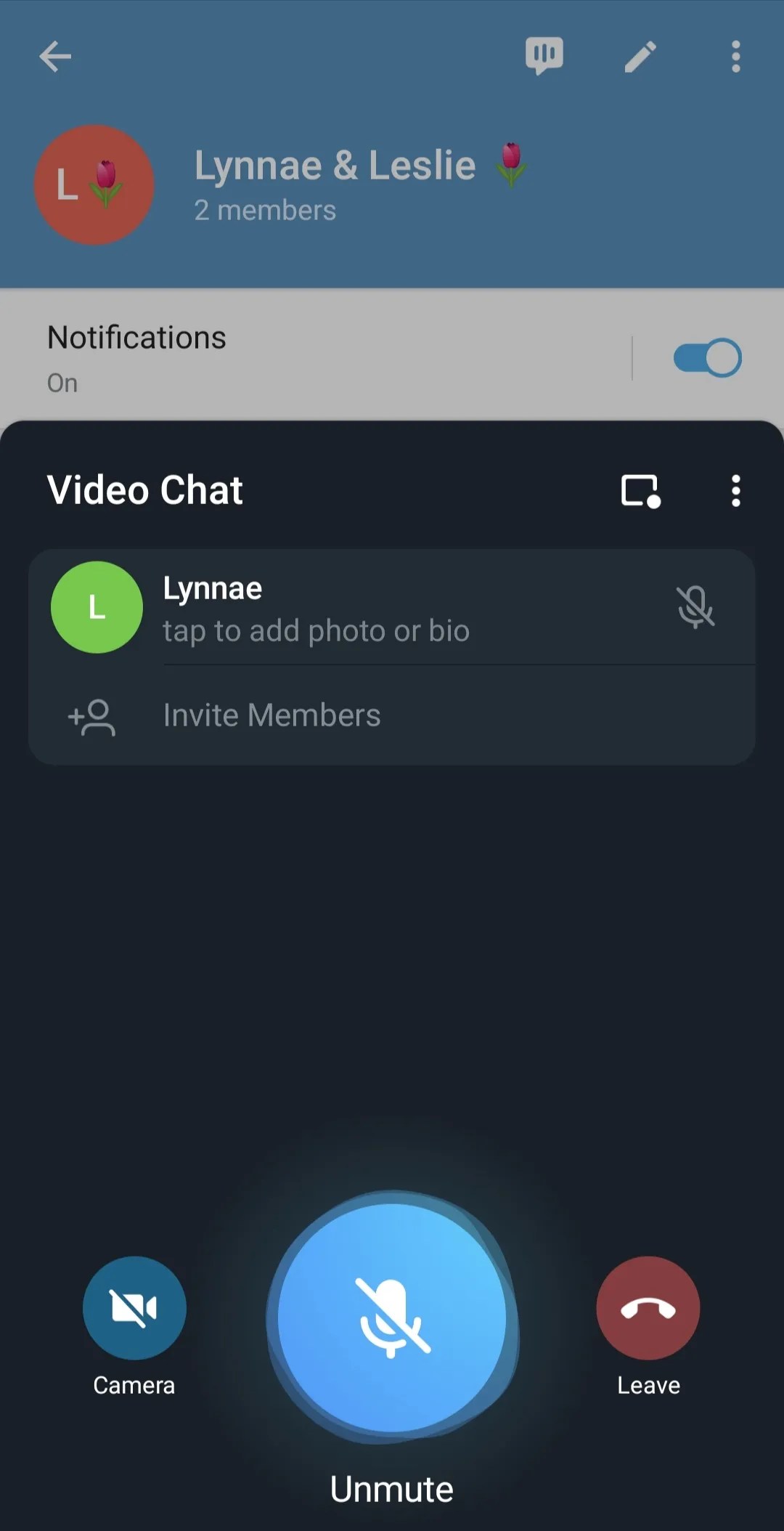The width and height of the screenshot is (784, 1531).
Task: Tap the red Leave call icon
Action: point(648,1307)
